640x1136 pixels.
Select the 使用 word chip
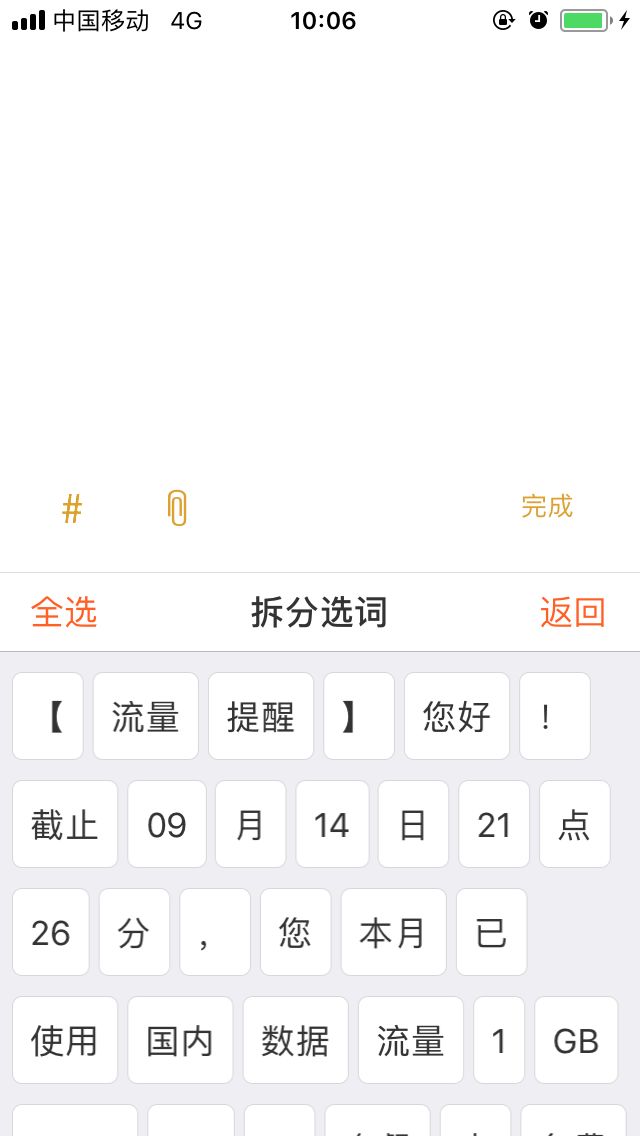click(x=64, y=1040)
